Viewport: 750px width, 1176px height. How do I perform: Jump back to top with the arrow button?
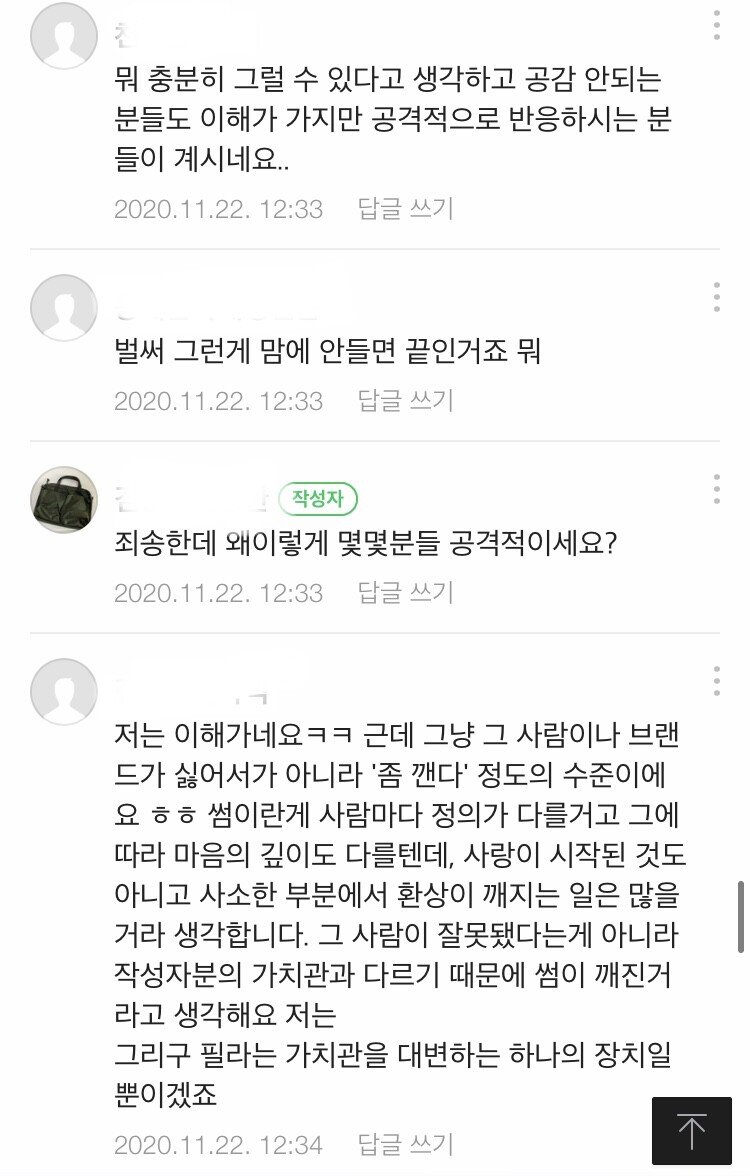tap(692, 1131)
